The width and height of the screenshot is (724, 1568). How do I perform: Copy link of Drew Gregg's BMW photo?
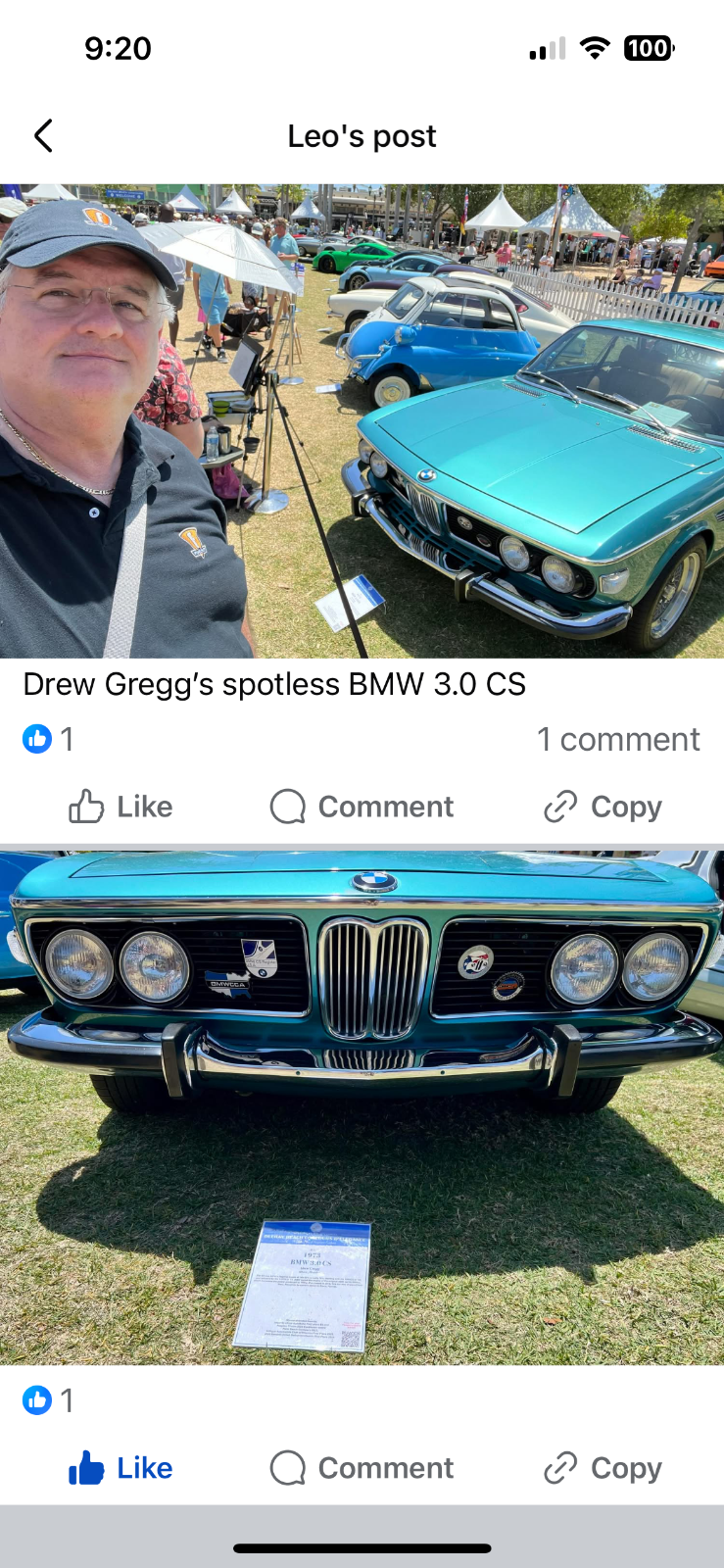(603, 807)
